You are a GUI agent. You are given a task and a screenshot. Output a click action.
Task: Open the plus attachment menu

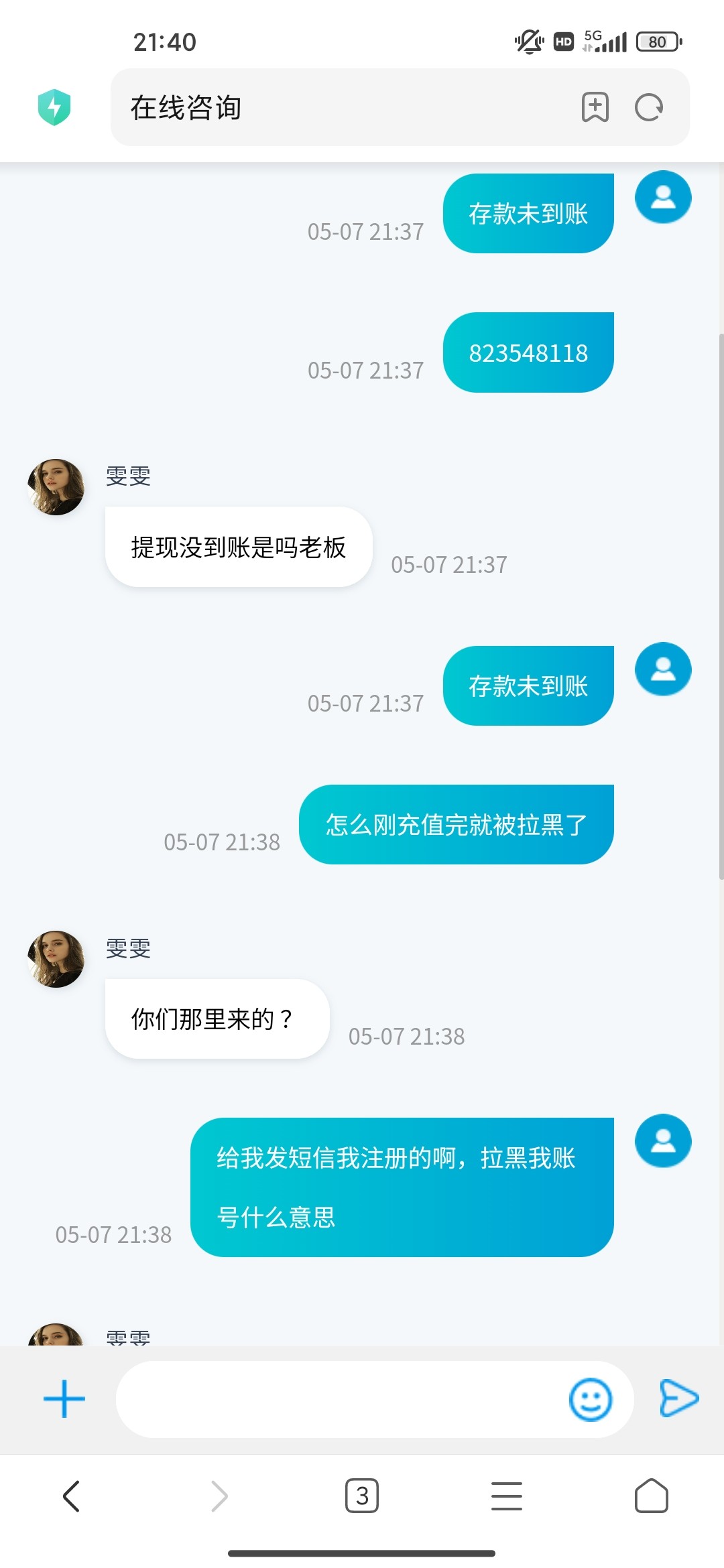coord(64,1398)
